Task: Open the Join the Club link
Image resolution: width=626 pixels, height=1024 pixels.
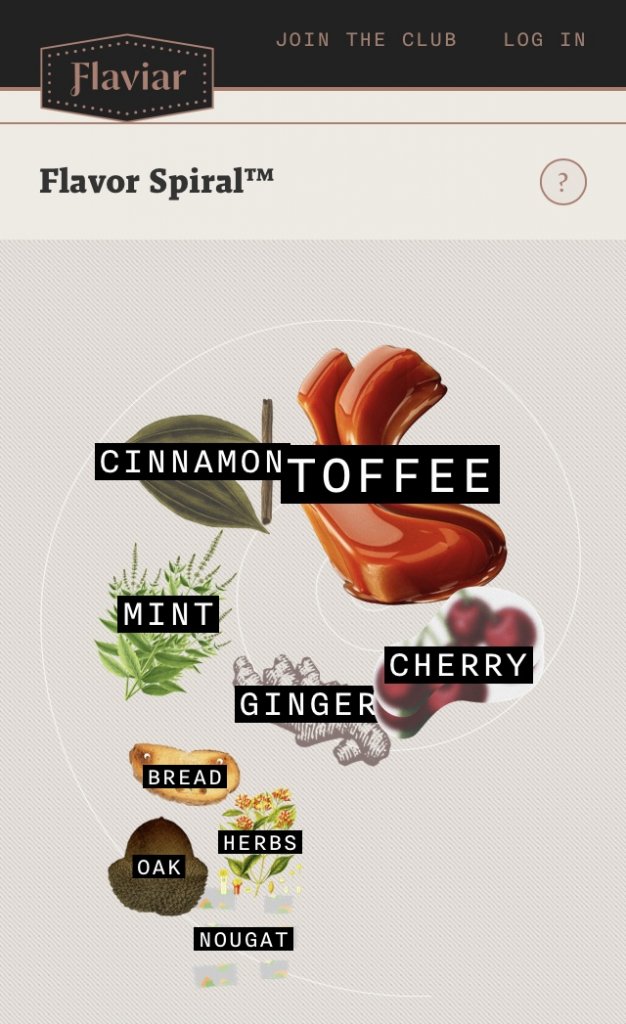Action: click(x=366, y=40)
